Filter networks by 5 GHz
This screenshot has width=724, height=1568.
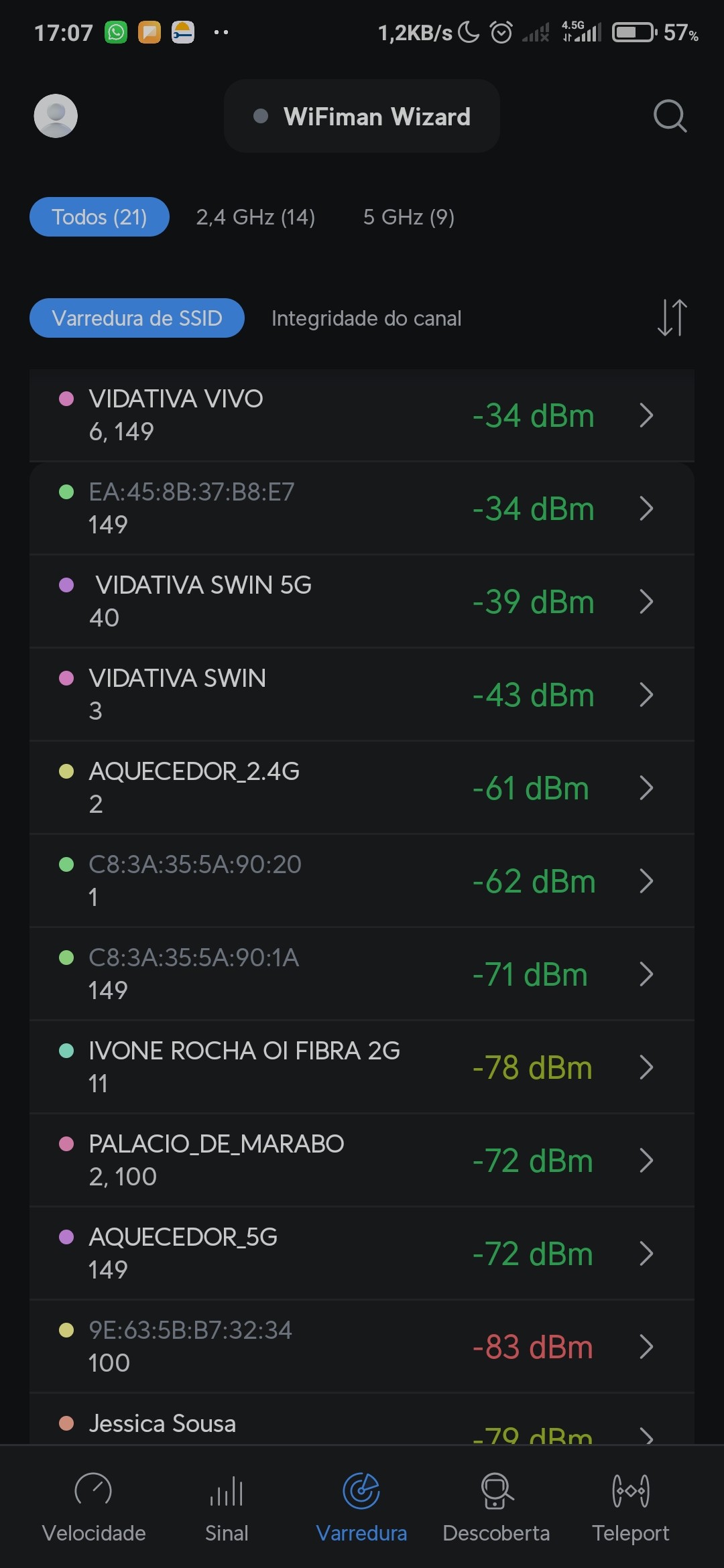408,217
